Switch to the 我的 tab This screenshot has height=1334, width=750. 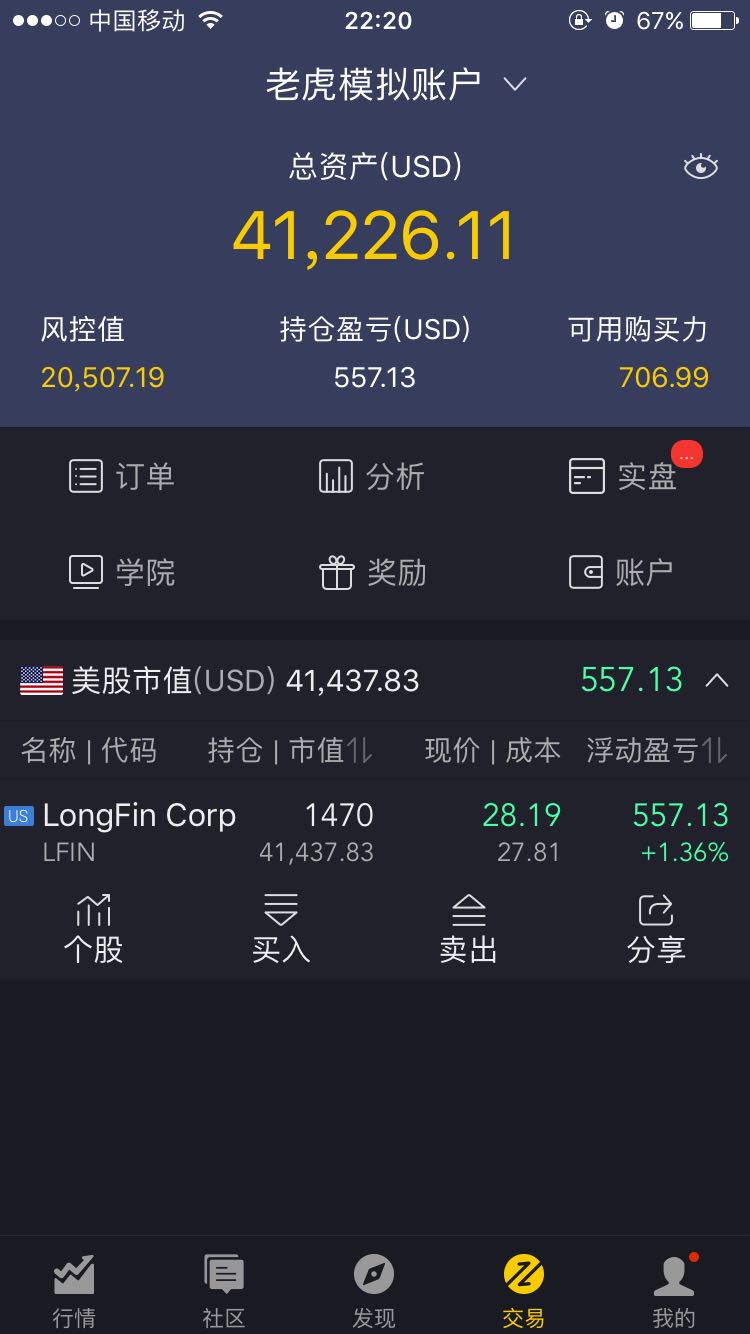(x=674, y=1291)
